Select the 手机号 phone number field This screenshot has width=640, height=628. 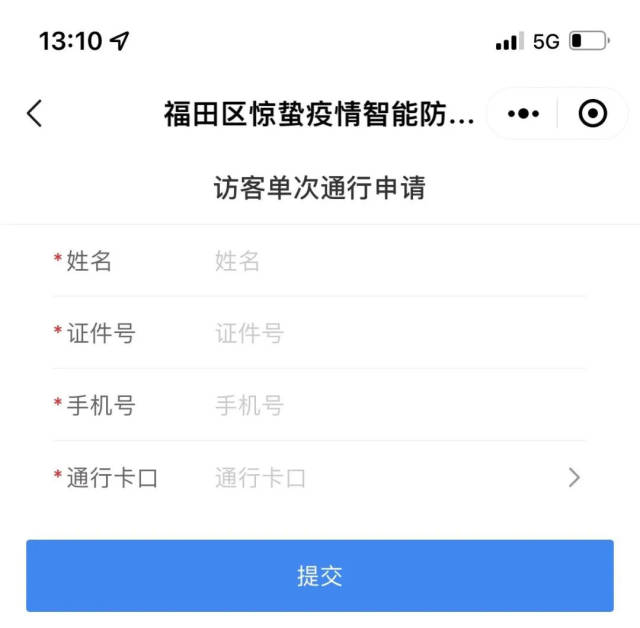coord(390,406)
